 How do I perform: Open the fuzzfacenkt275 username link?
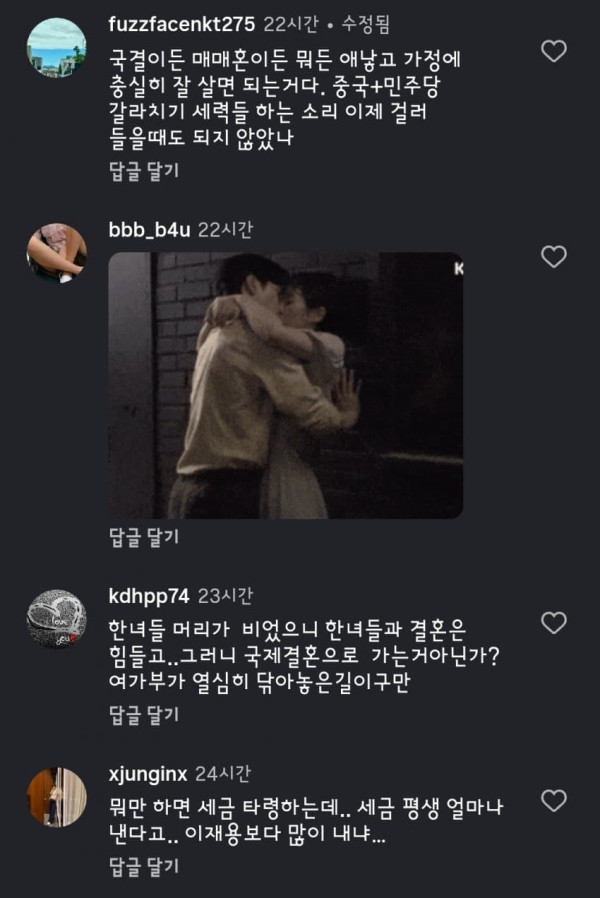pos(181,24)
